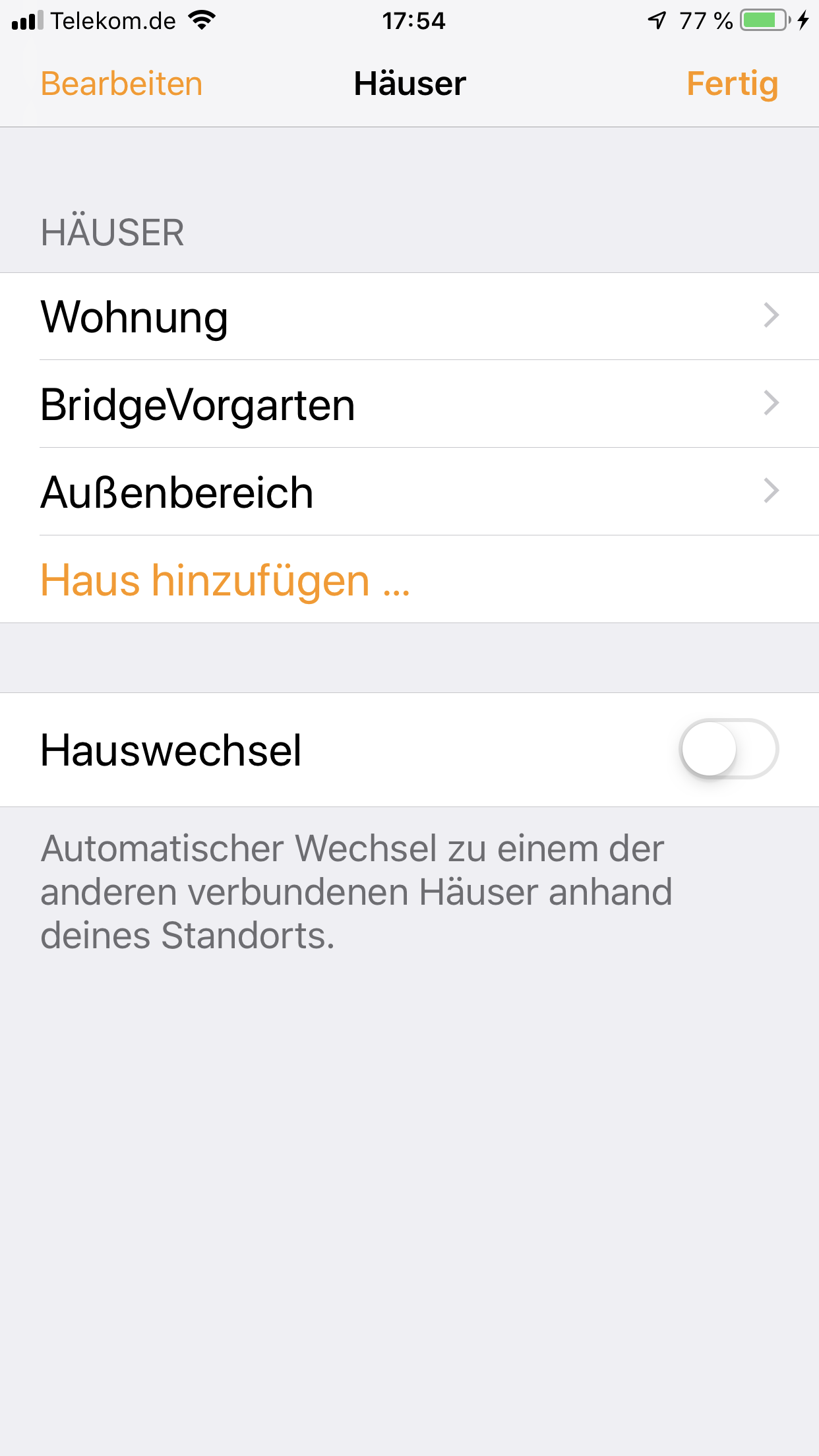819x1456 pixels.
Task: Tap Bearbeiten to edit the homes list
Action: pos(121,84)
